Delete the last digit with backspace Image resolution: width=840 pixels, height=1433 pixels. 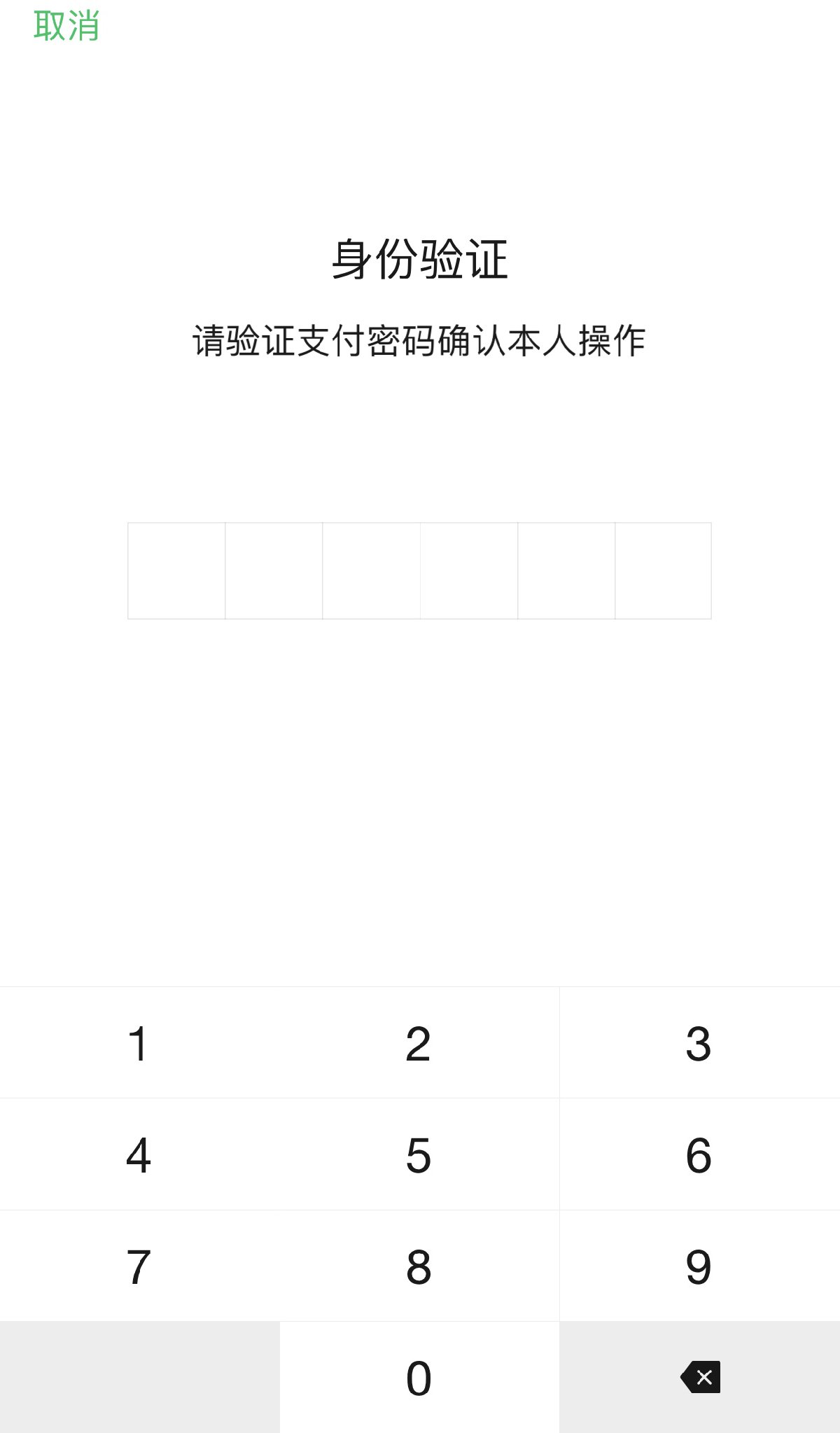pyautogui.click(x=699, y=1378)
